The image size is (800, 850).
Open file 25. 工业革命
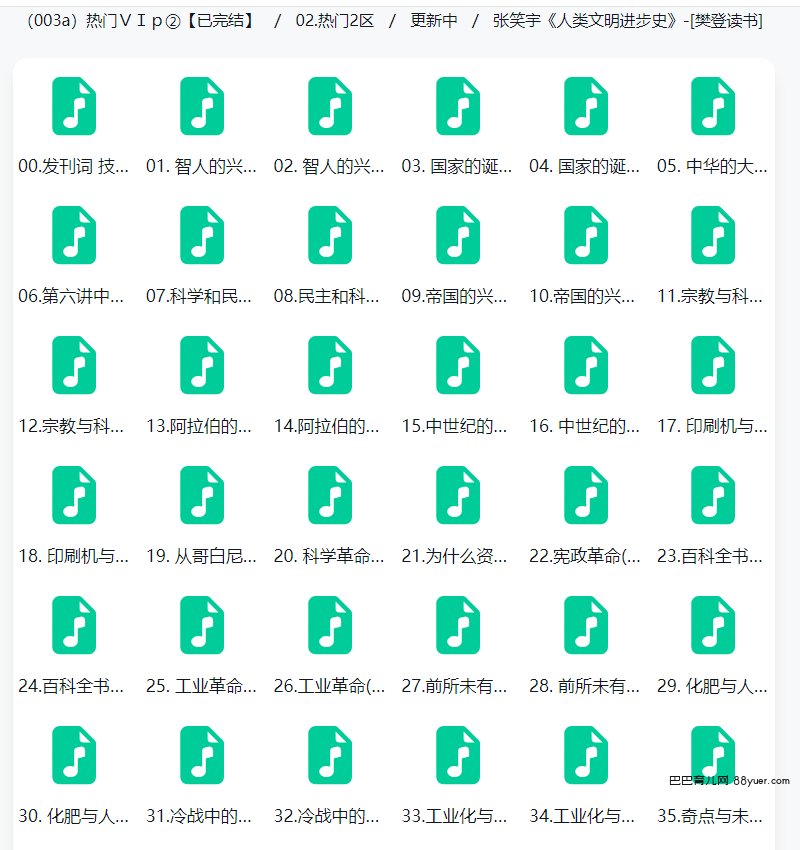(x=202, y=626)
